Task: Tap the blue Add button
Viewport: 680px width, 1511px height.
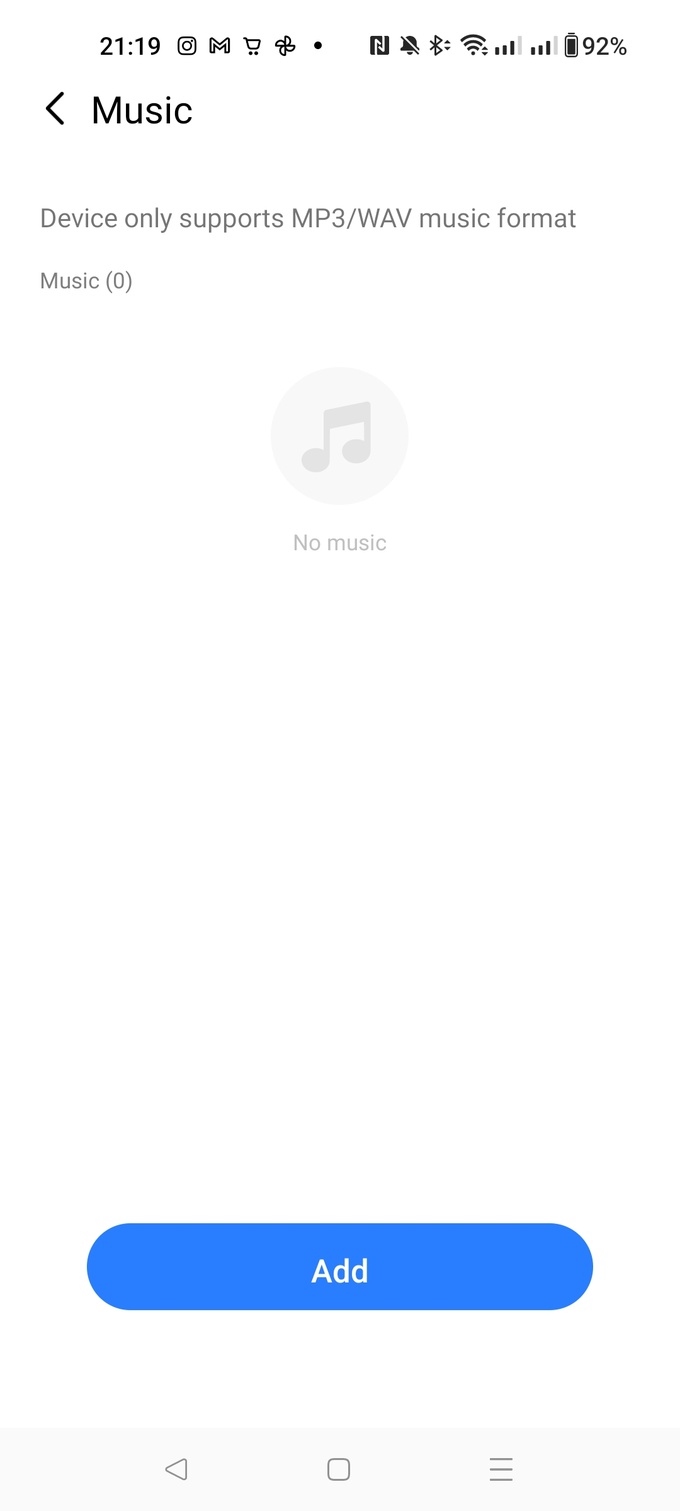Action: click(340, 1267)
